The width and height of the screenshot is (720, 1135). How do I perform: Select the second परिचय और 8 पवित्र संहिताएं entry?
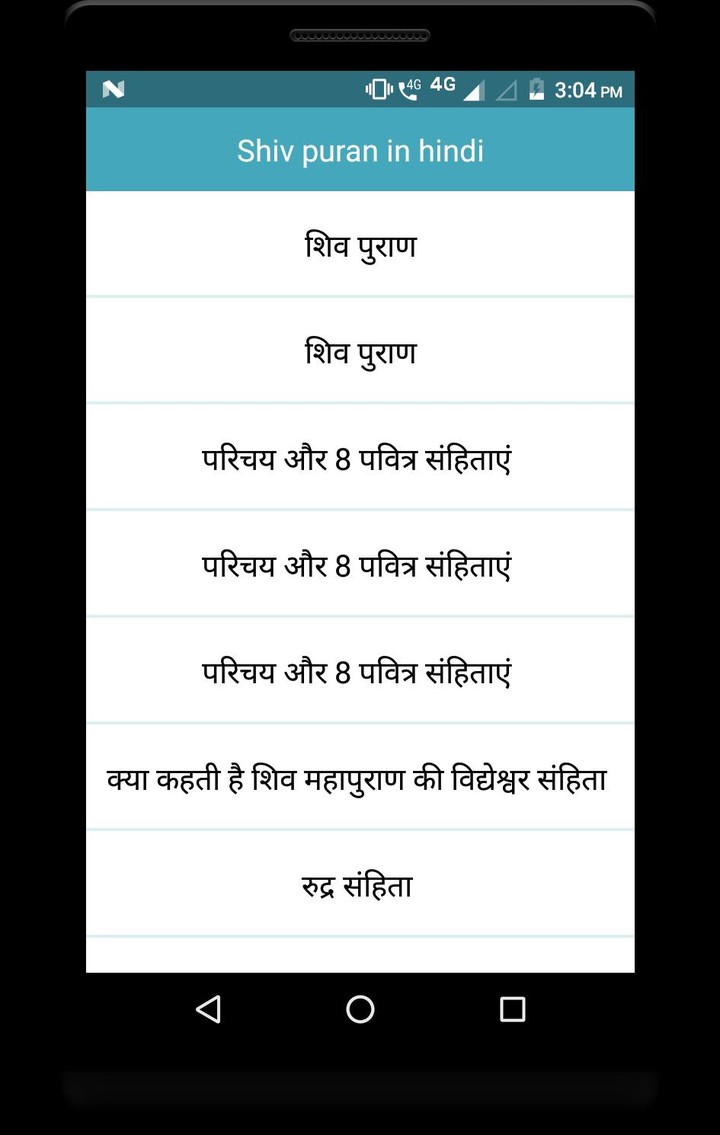[x=360, y=564]
